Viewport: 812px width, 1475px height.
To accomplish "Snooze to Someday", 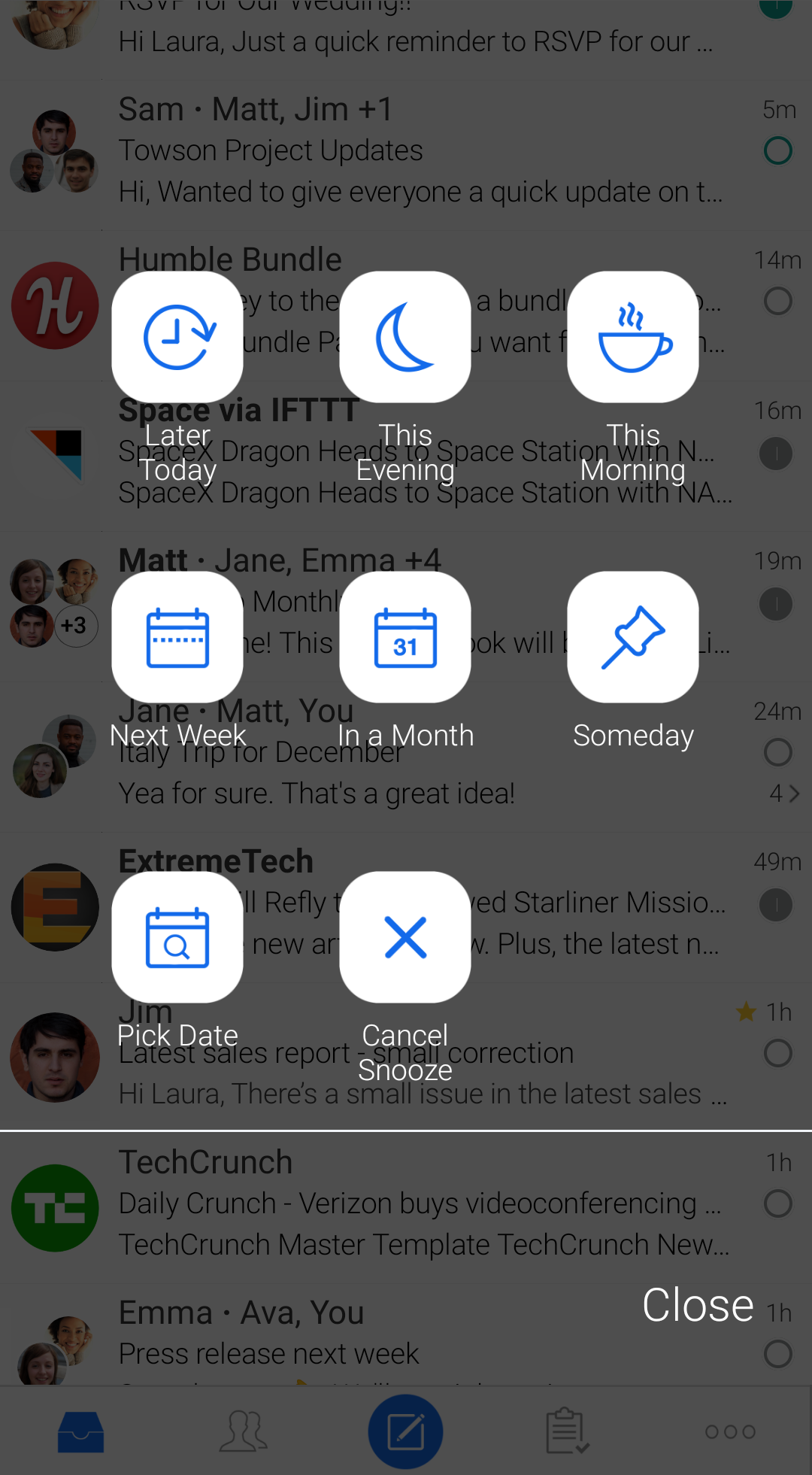I will (633, 637).
